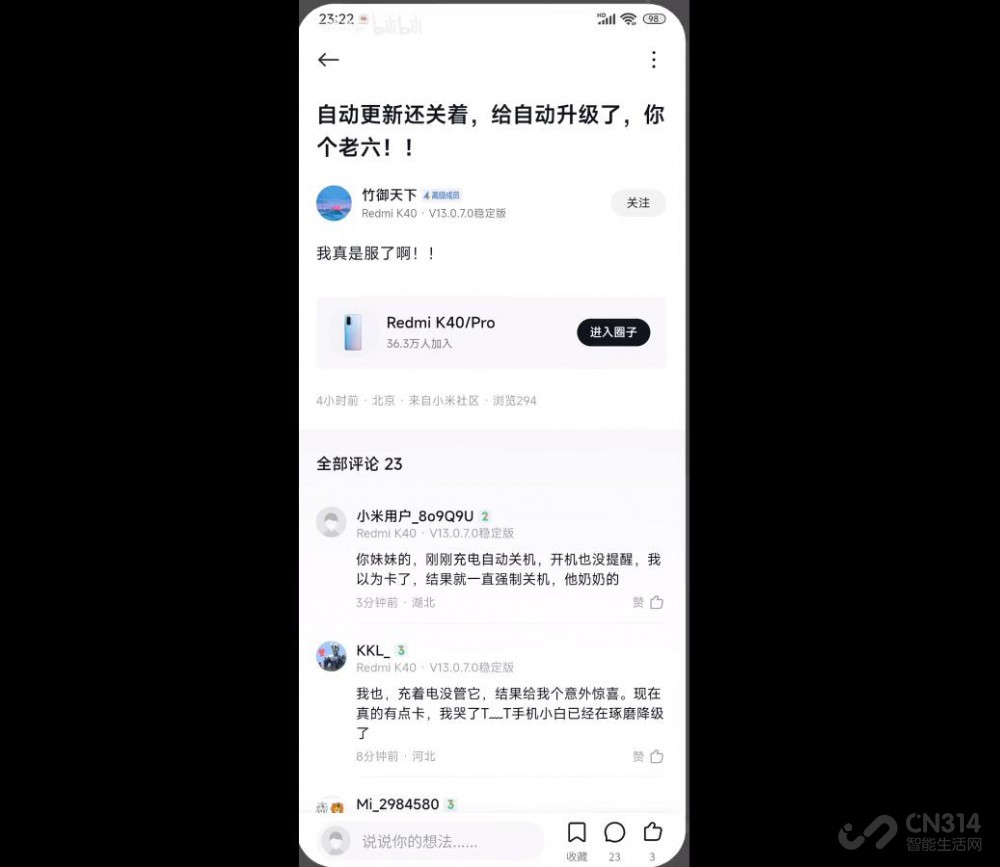Open 竹御天下's profile avatar
The width and height of the screenshot is (1000, 867).
coord(334,203)
